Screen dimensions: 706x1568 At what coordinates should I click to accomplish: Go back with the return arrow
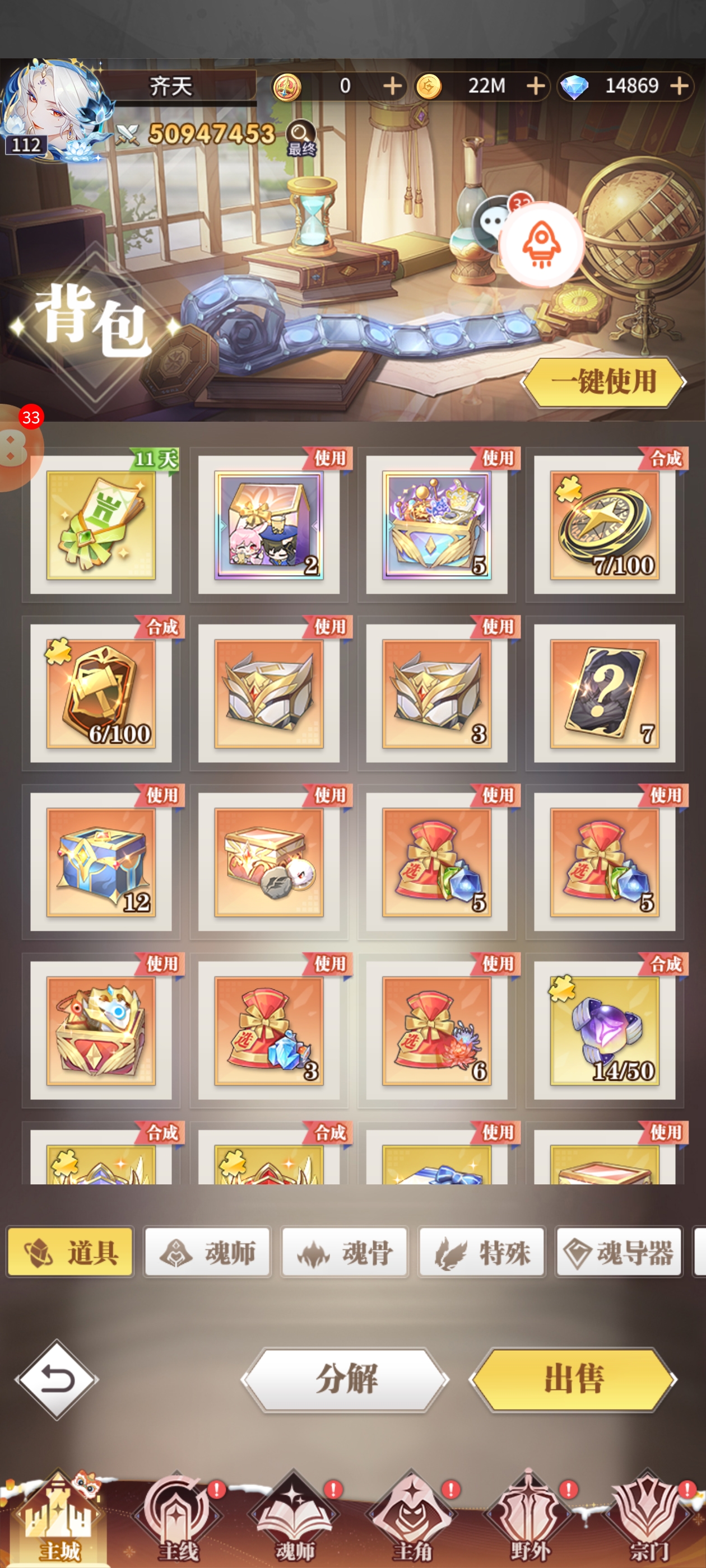pos(57,1379)
